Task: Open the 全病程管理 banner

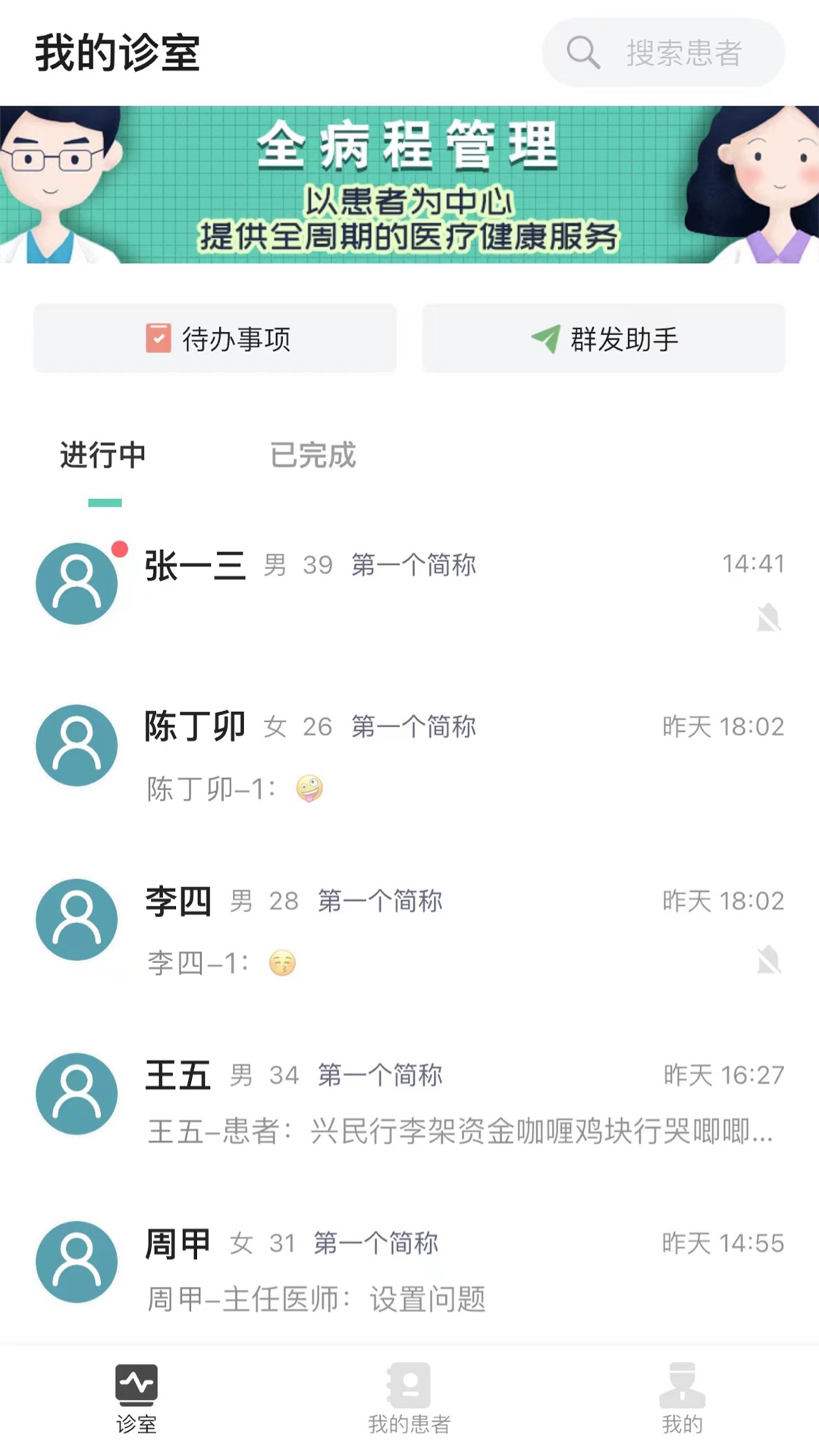Action: point(409,187)
